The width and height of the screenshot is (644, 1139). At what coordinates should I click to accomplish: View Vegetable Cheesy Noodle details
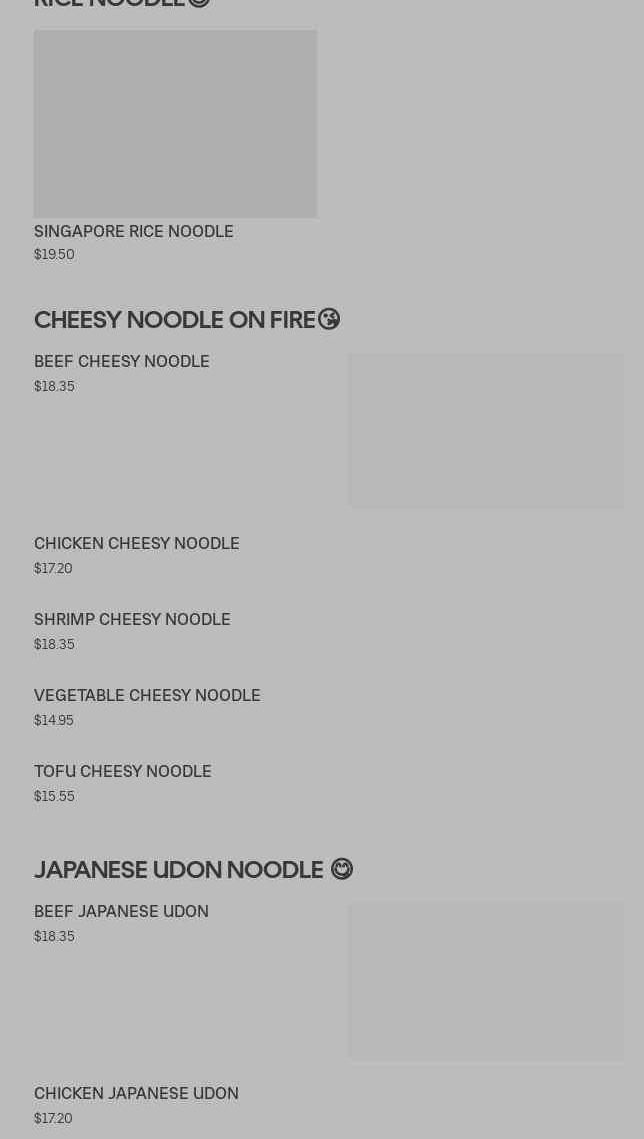147,695
